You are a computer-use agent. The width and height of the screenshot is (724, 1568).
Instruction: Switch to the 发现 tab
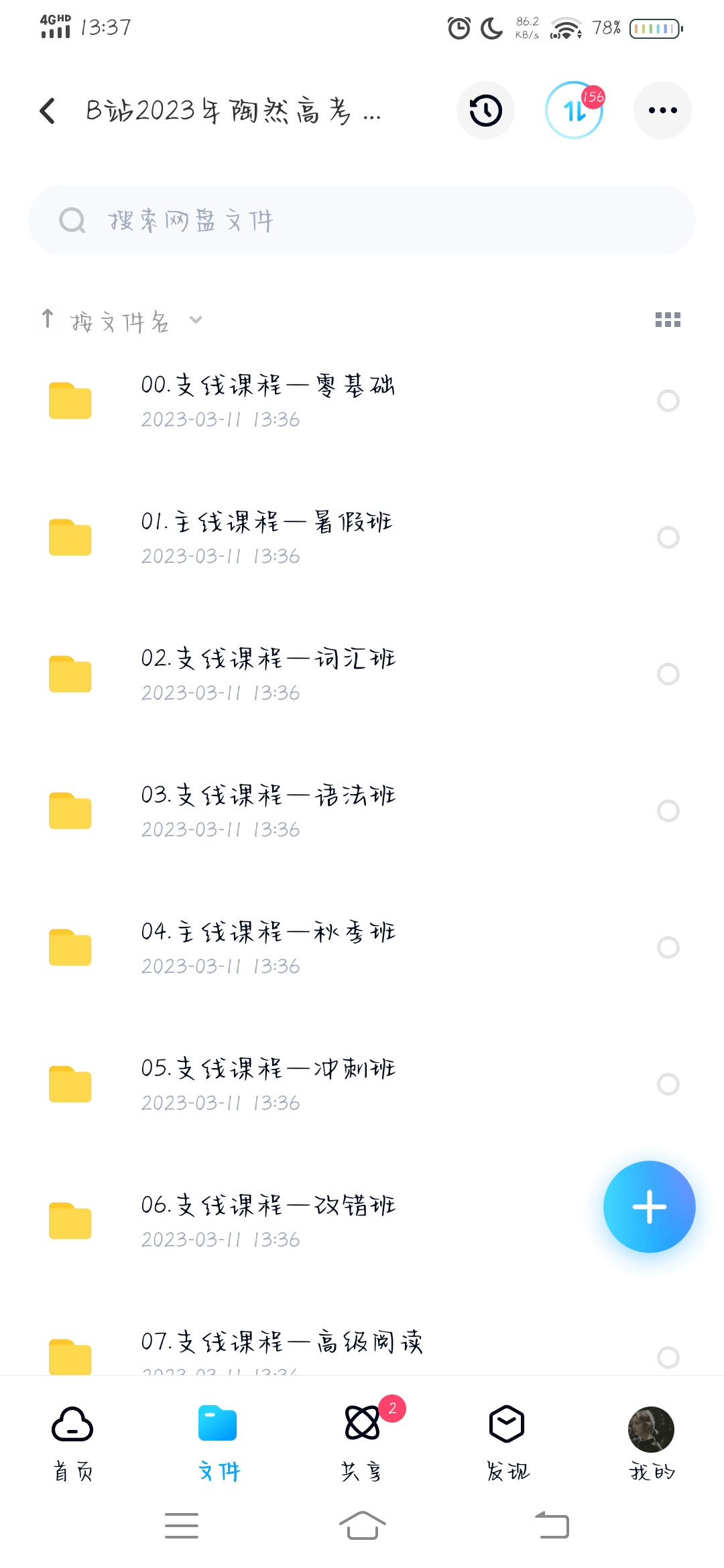pyautogui.click(x=507, y=1442)
